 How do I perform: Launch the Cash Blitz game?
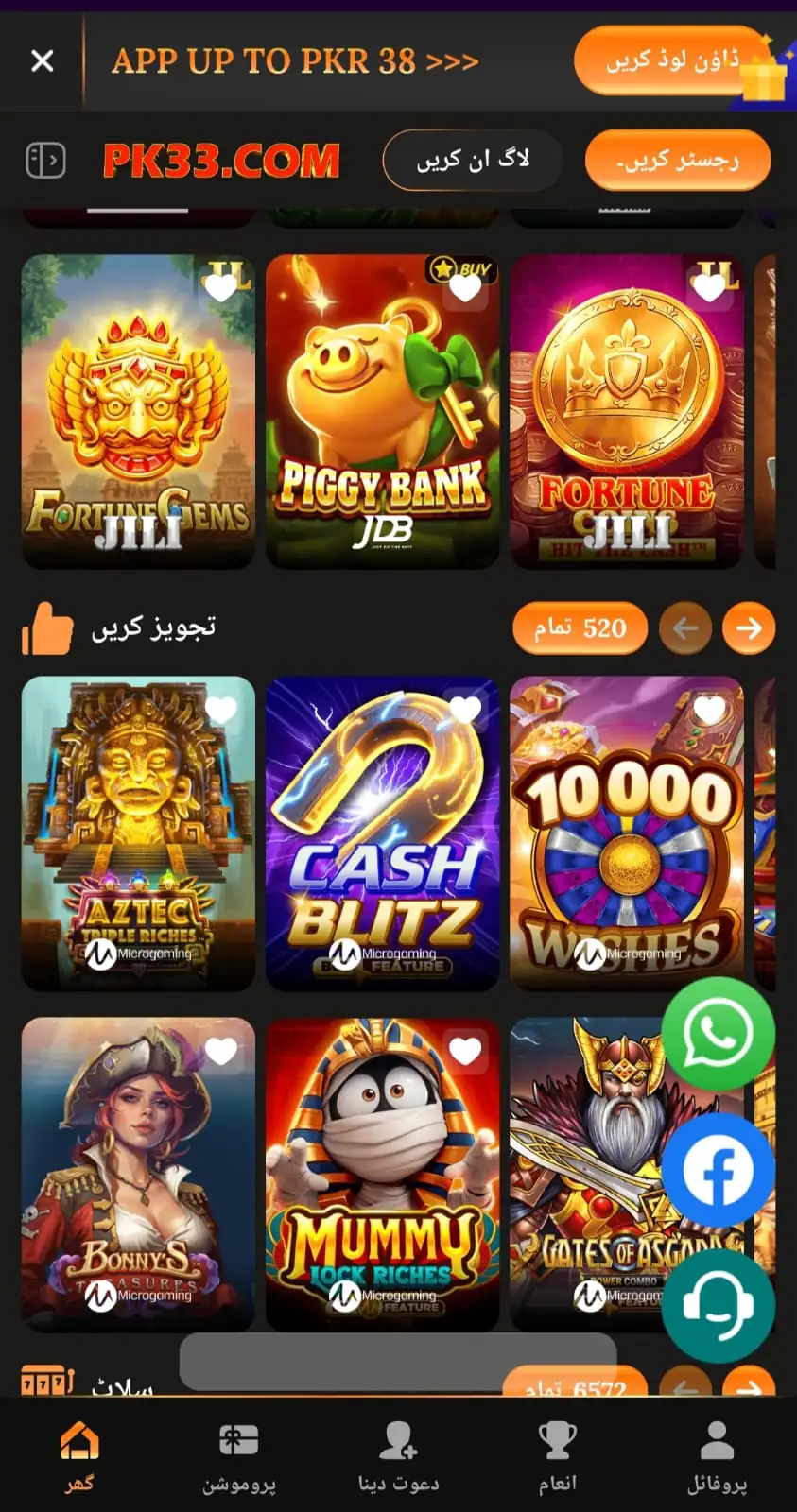pos(382,833)
